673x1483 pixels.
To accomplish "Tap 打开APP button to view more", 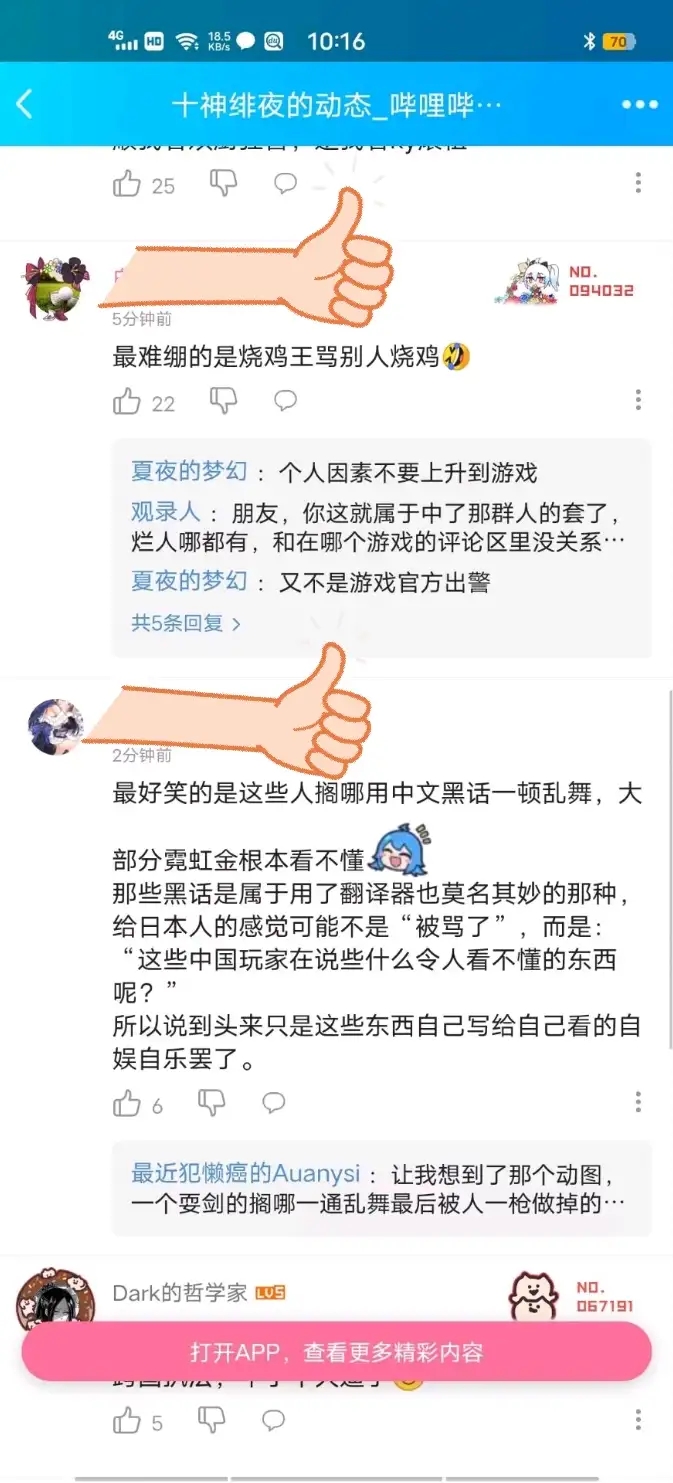I will click(x=337, y=1353).
